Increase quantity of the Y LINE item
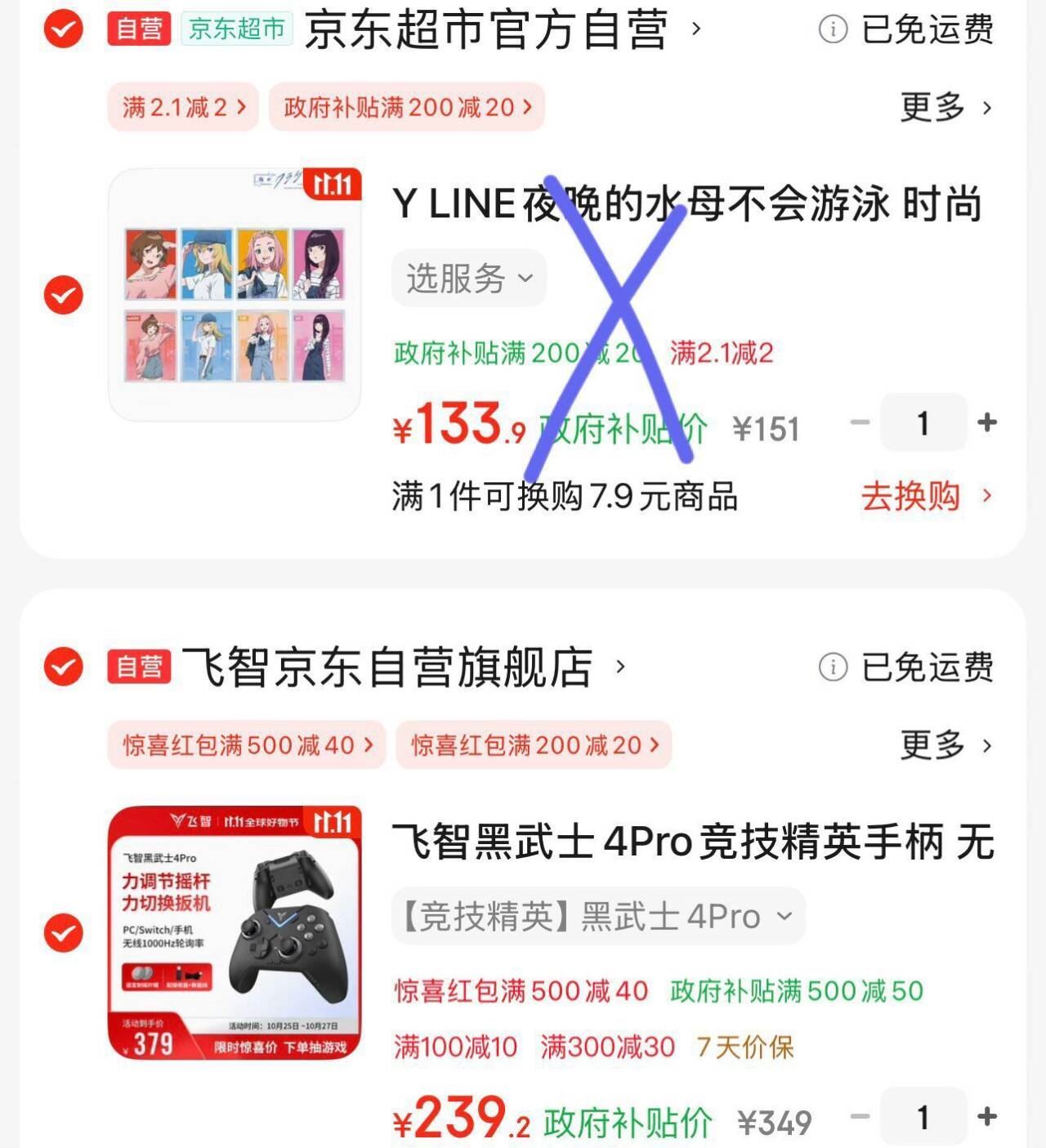Image resolution: width=1046 pixels, height=1148 pixels. click(987, 422)
